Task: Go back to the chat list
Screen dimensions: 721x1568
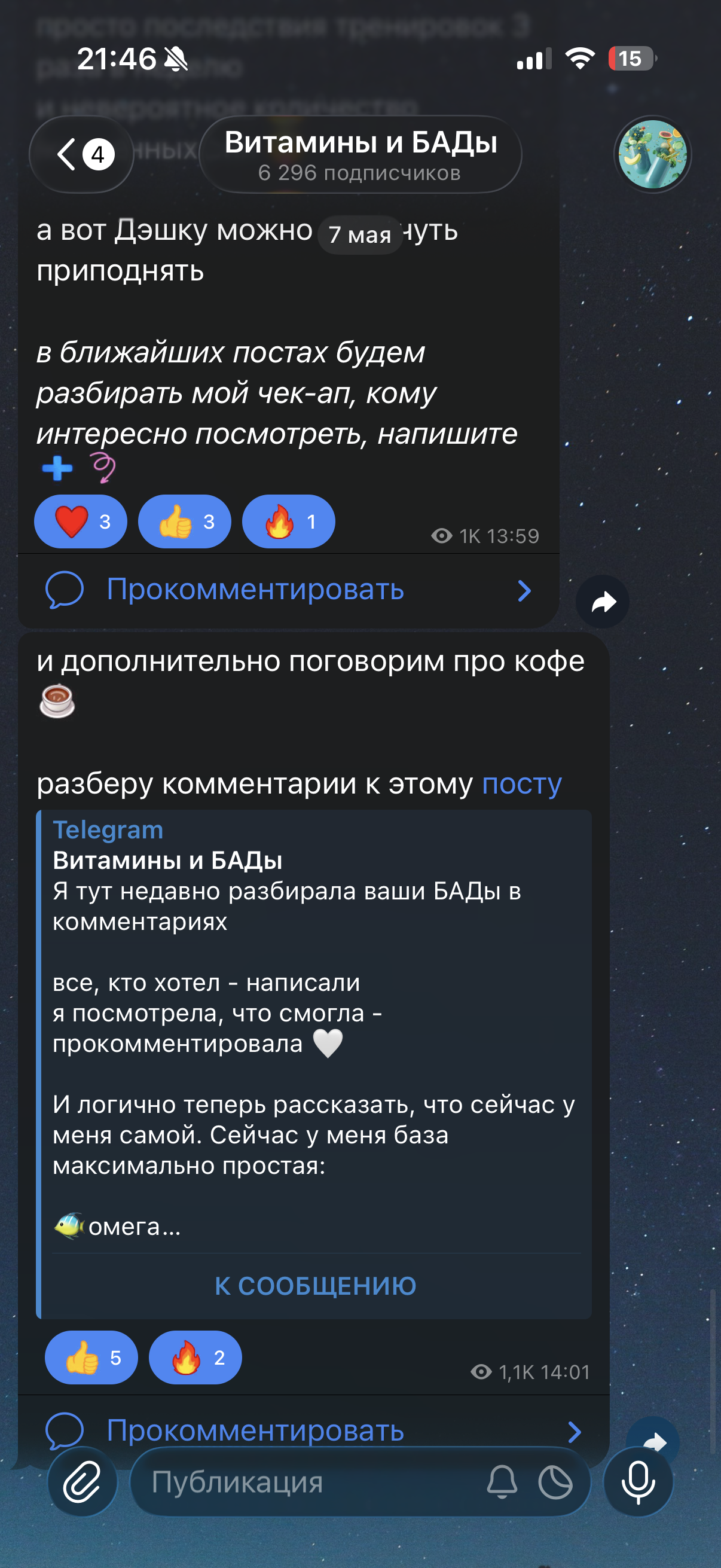Action: click(81, 155)
